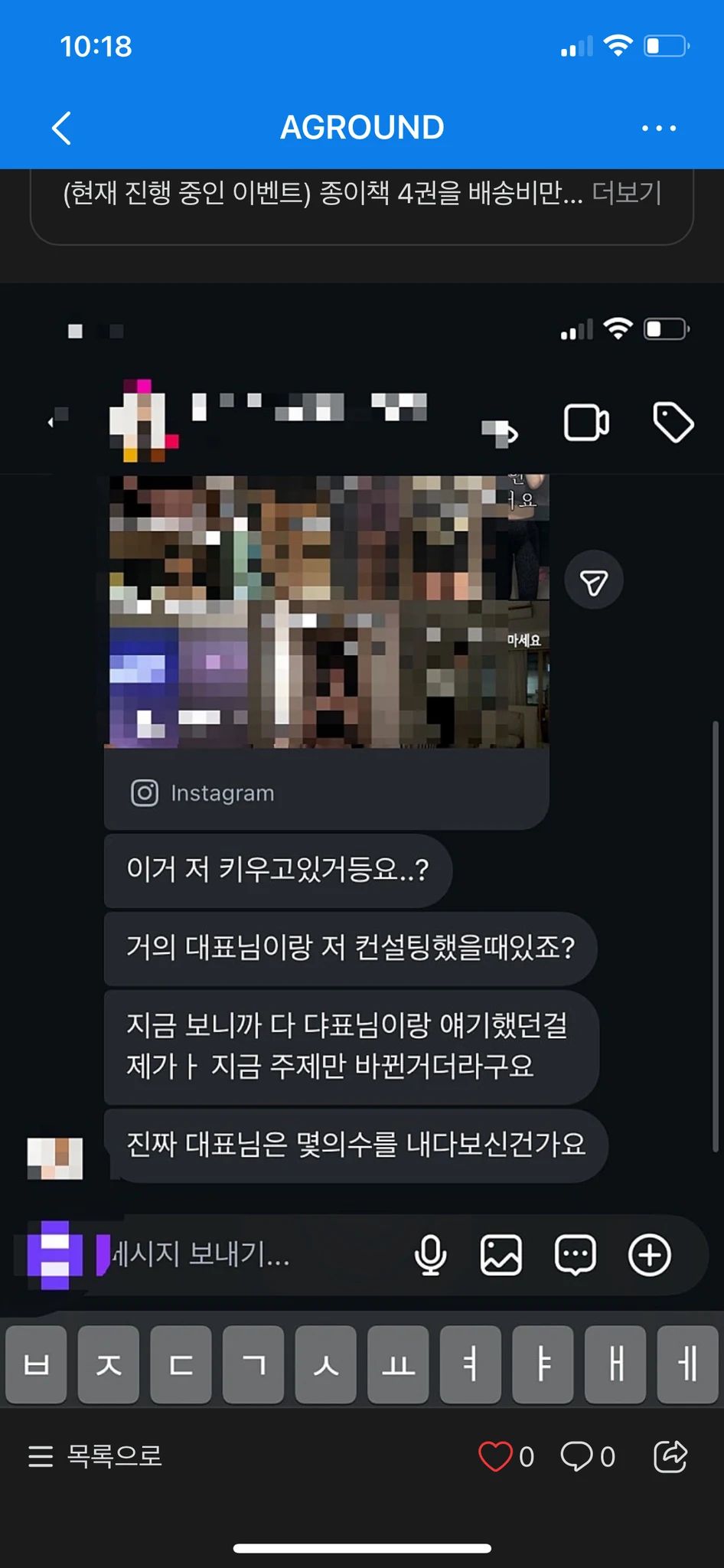Screen dimensions: 724x1568
Task: Return to the list via 목록으로
Action: click(95, 1455)
